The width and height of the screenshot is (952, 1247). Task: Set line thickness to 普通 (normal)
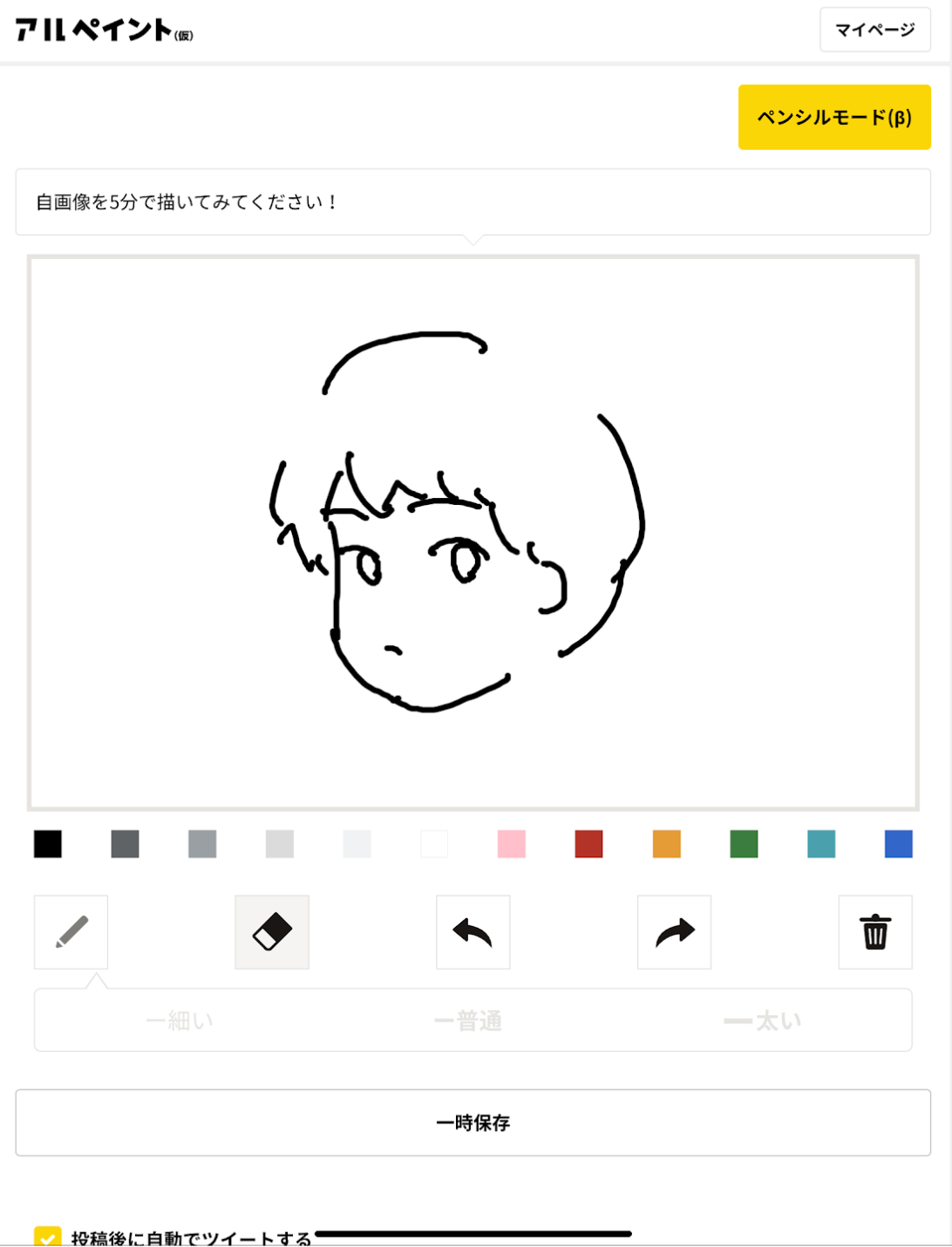click(x=468, y=1020)
